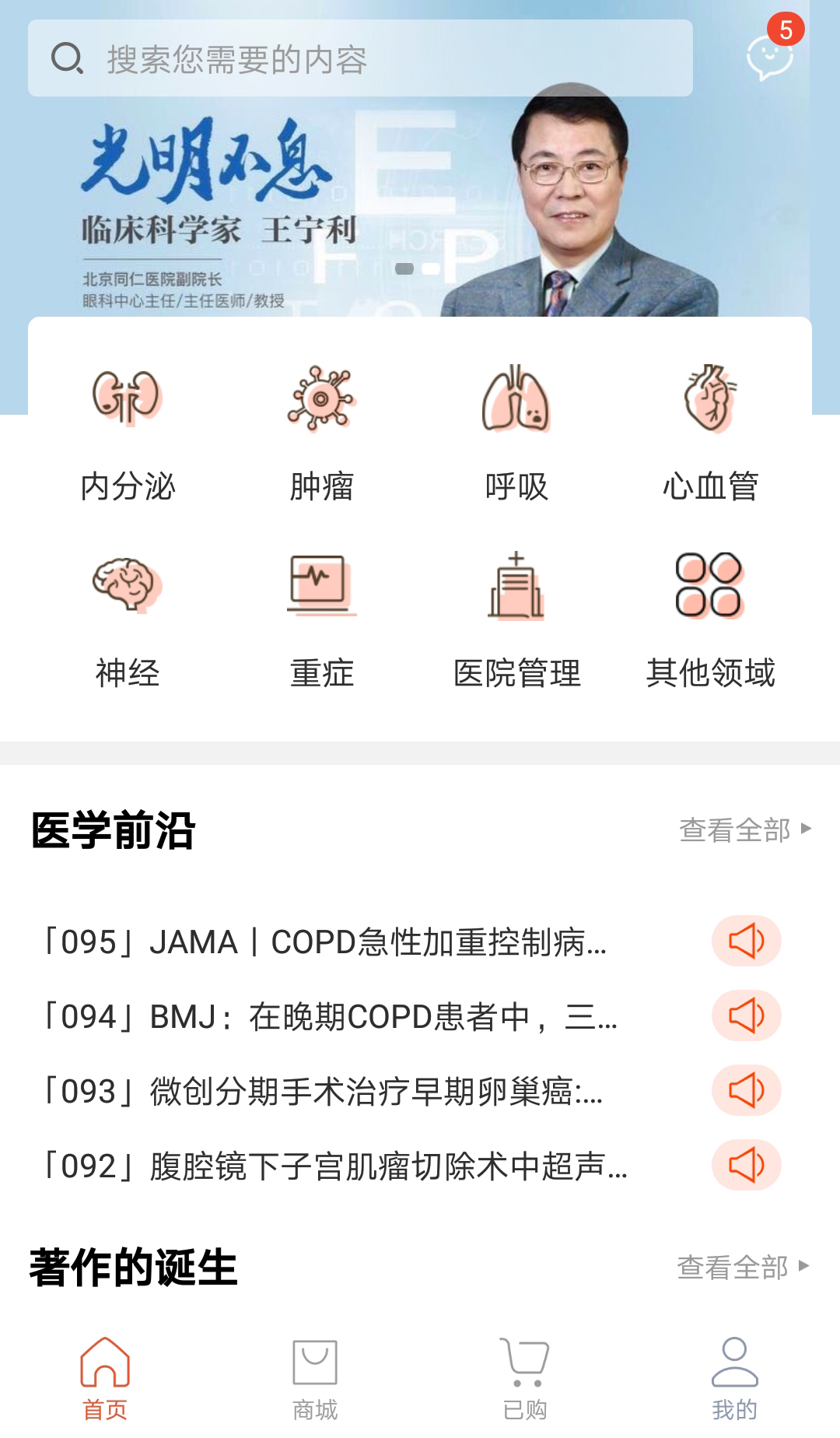Open the 医院管理 hospital icon
840x1438 pixels.
click(x=515, y=586)
